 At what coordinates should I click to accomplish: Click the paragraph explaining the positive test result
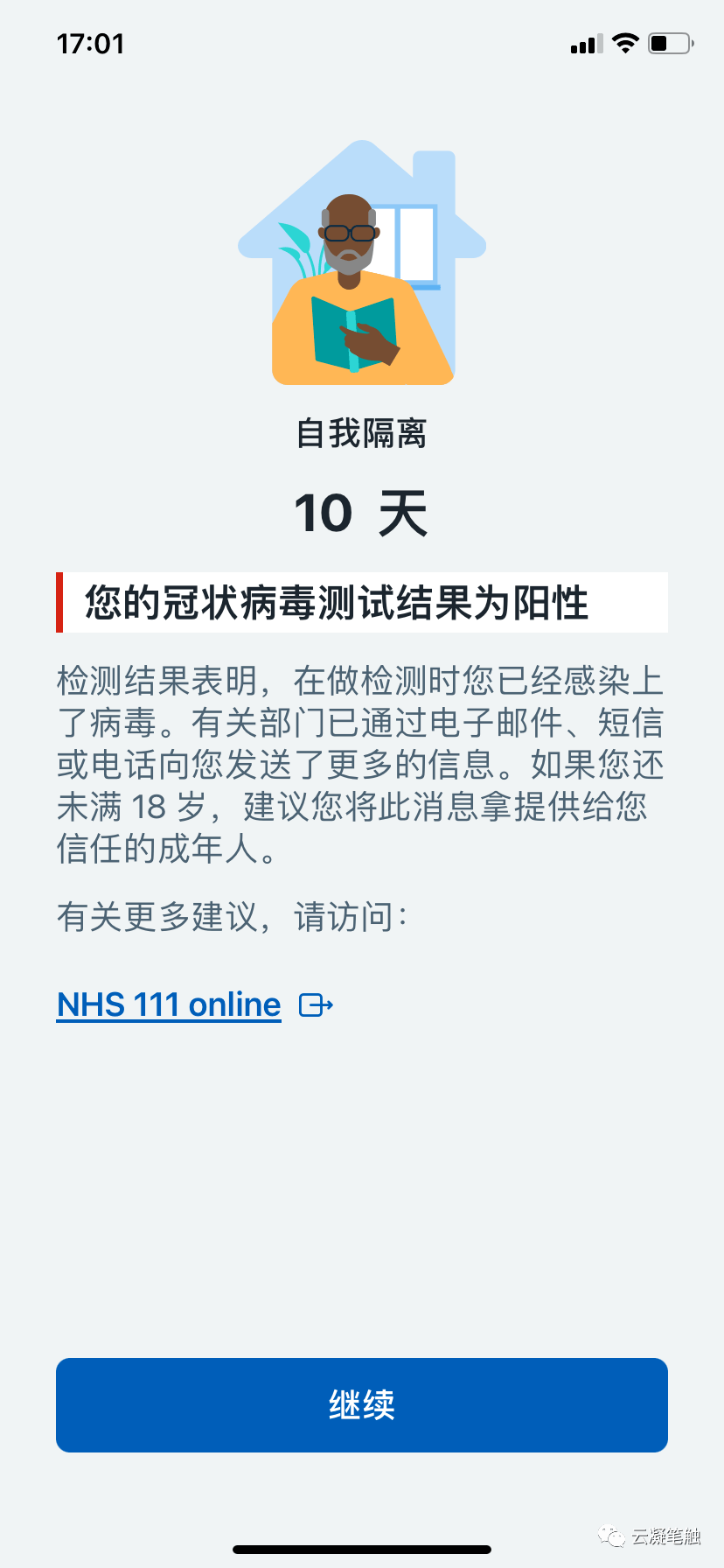(361, 766)
